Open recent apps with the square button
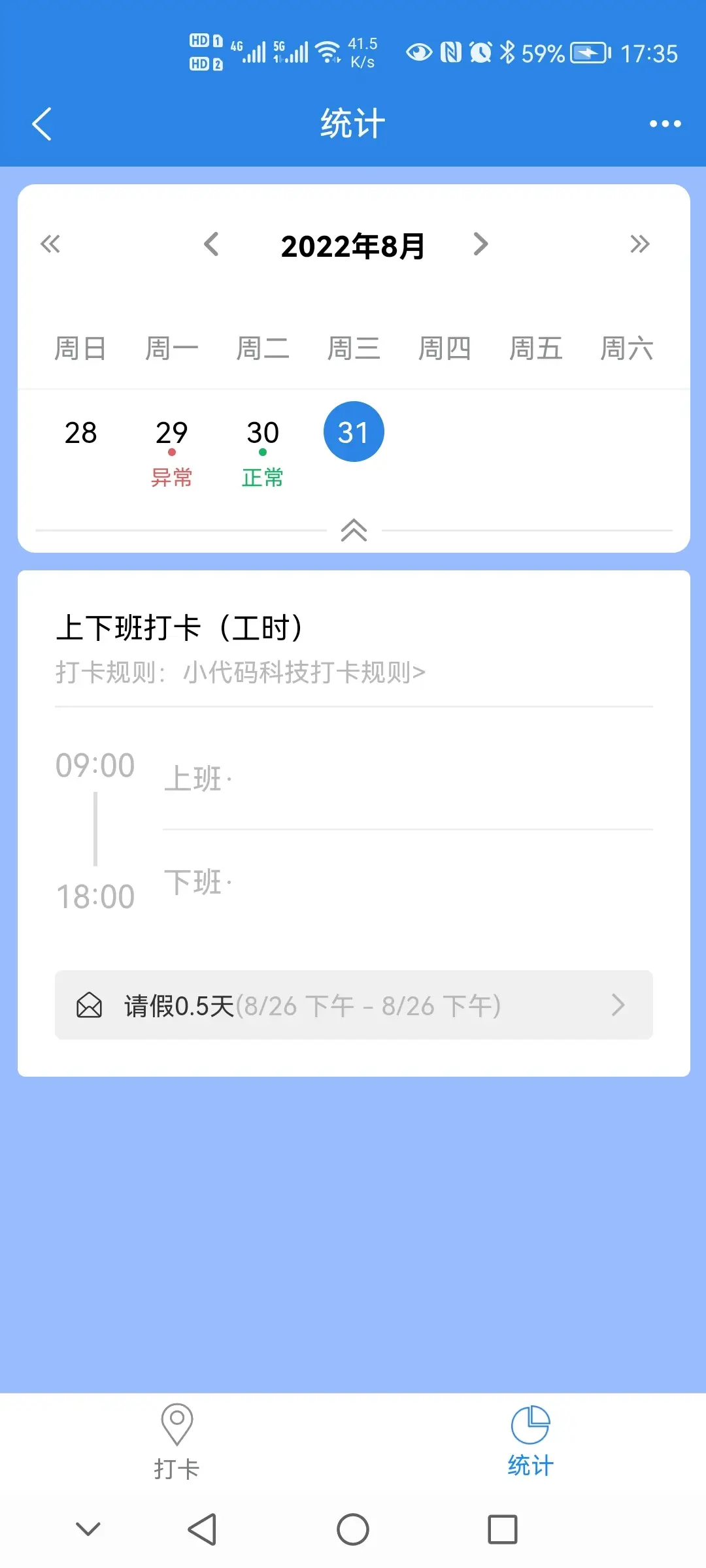 pyautogui.click(x=503, y=1529)
